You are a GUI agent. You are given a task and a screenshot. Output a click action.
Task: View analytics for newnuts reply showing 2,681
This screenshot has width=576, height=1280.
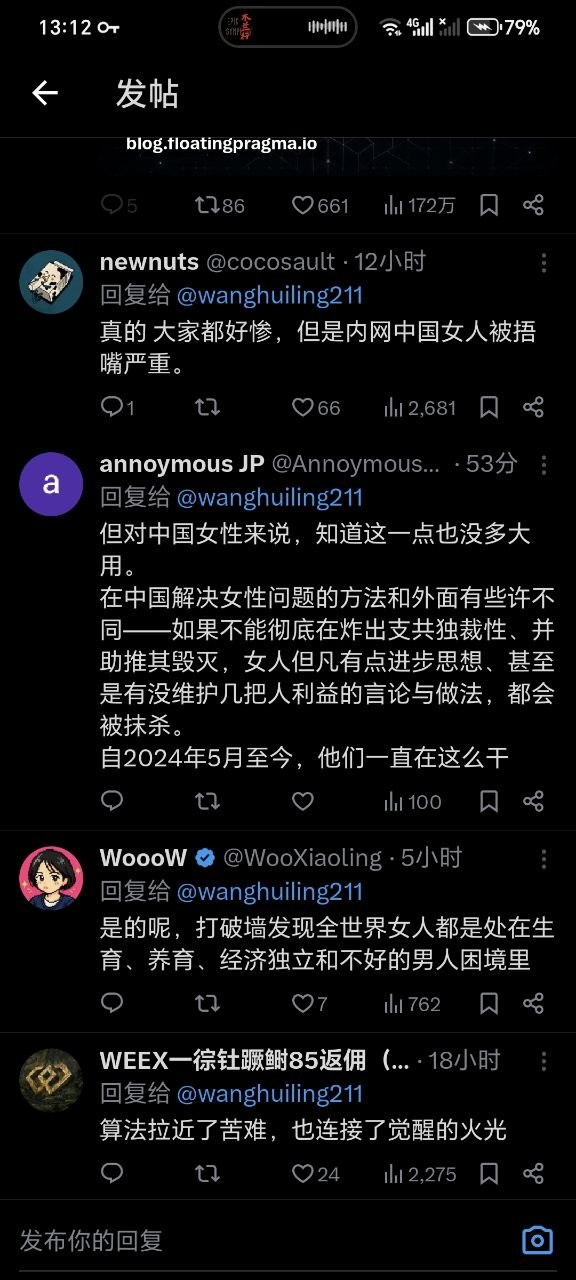(420, 407)
